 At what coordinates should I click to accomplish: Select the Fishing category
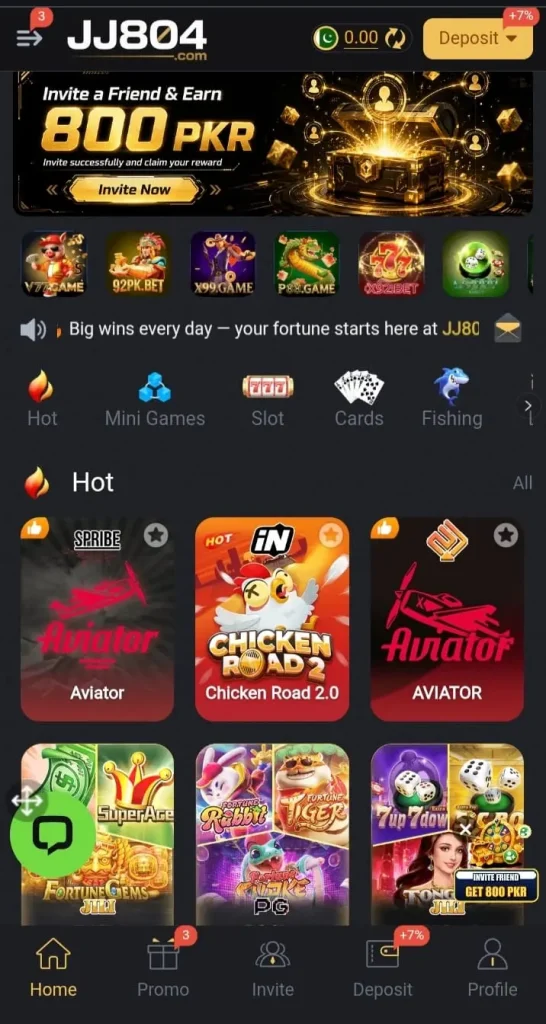tap(452, 400)
